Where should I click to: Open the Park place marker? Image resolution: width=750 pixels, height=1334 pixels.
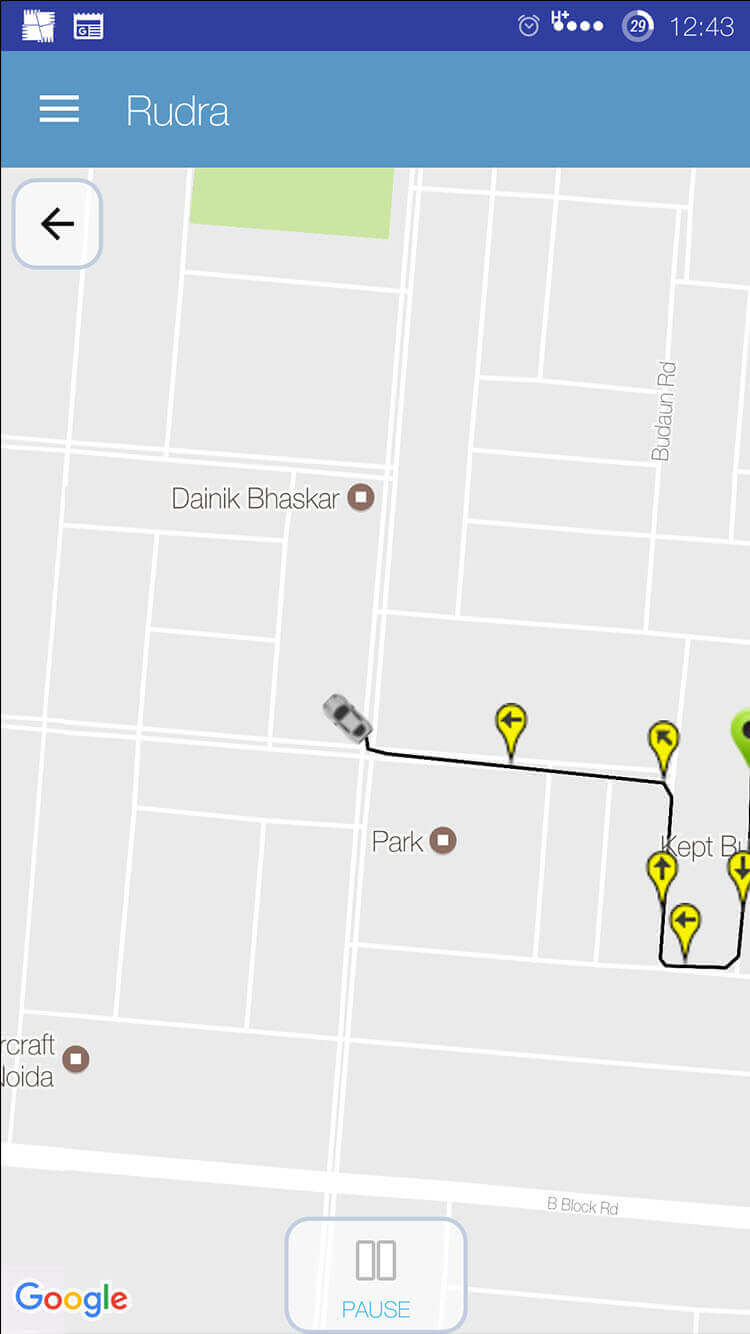[443, 841]
